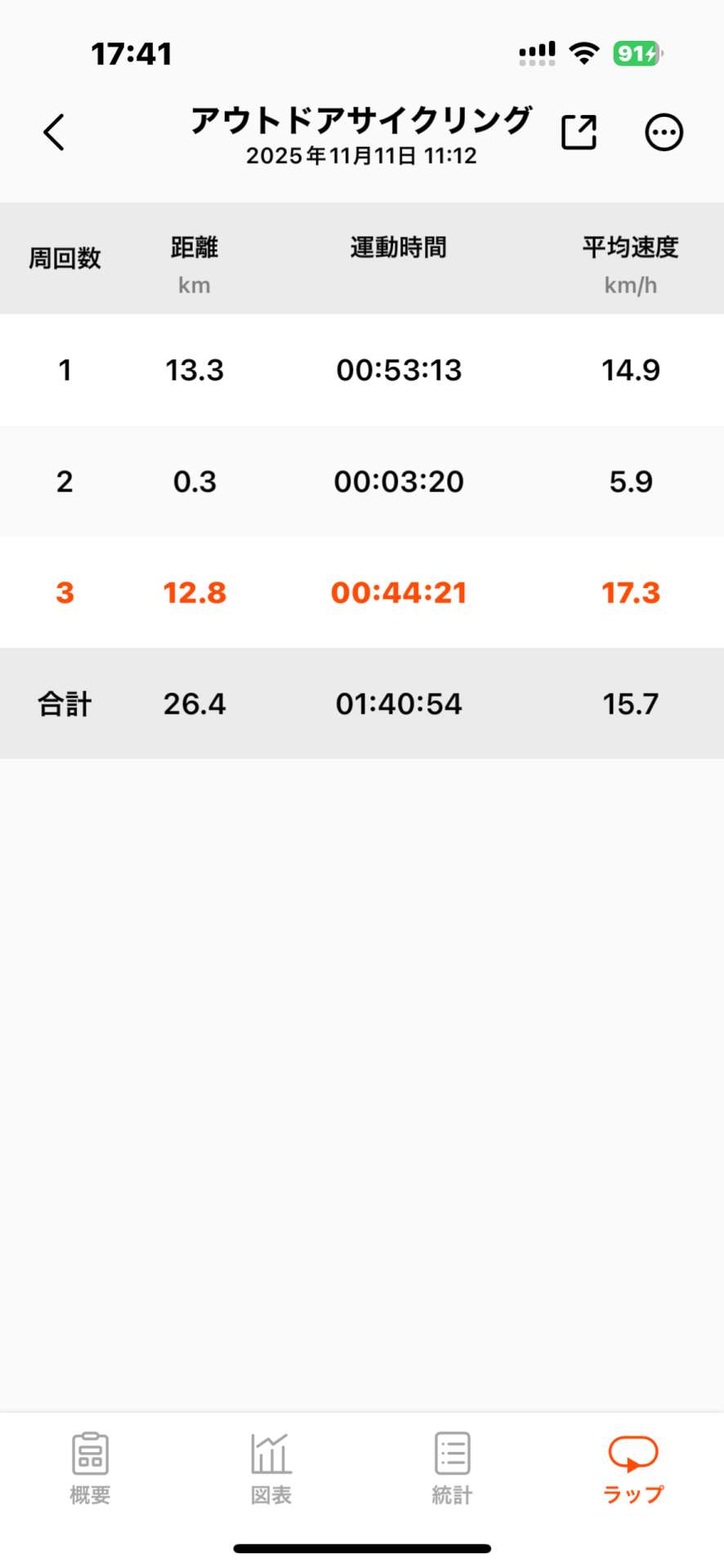Go back using the top-left arrow
The image size is (724, 1568).
point(54,132)
